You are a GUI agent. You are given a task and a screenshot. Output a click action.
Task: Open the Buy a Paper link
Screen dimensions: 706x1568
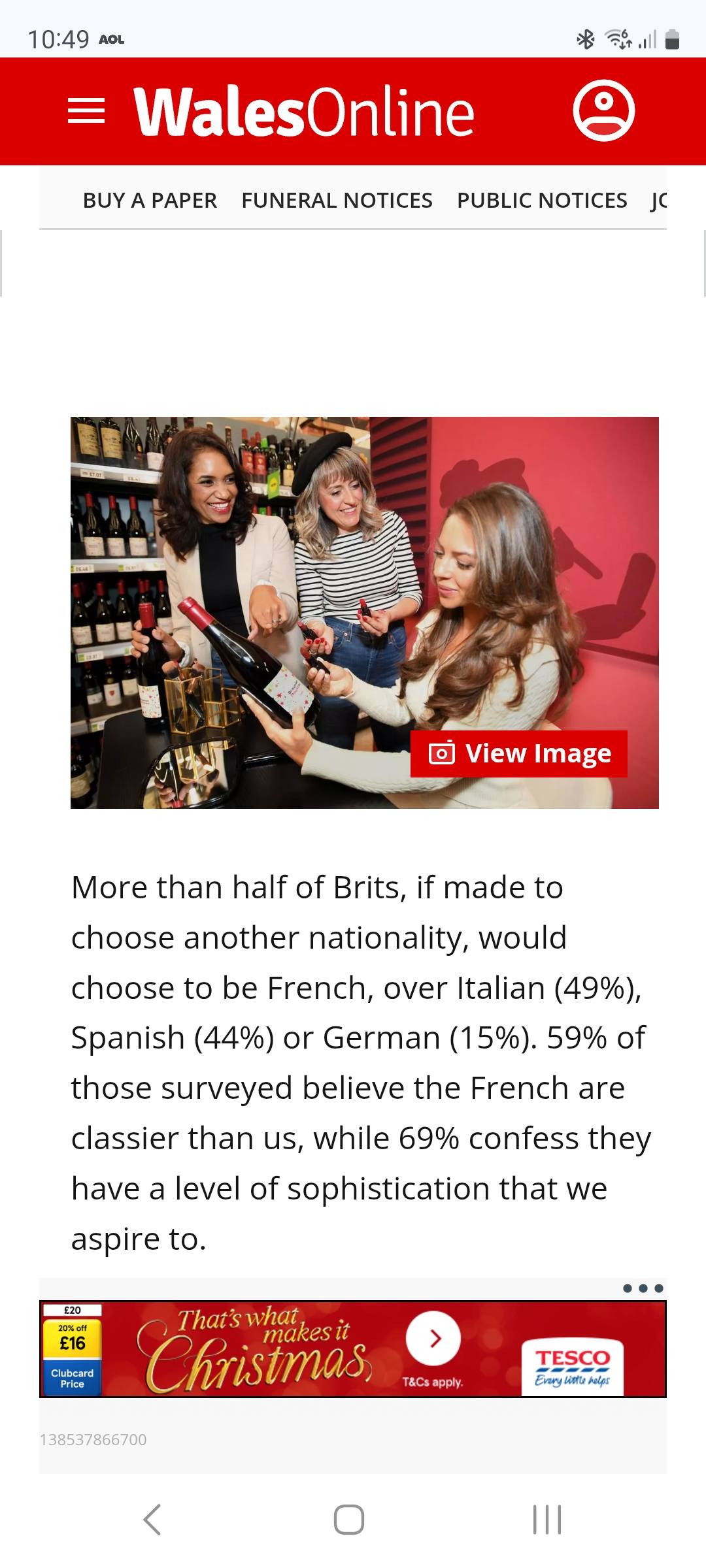(150, 200)
